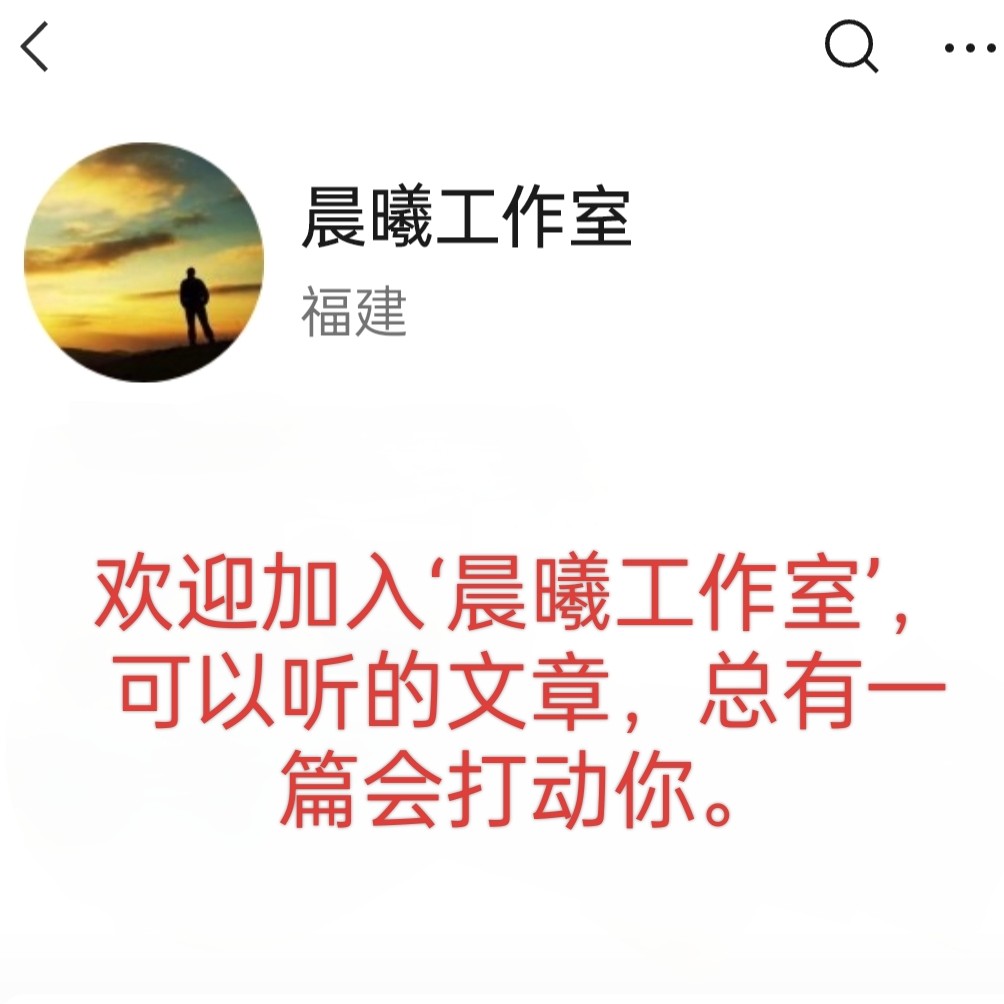Go back using the top-left arrow

pos(36,47)
